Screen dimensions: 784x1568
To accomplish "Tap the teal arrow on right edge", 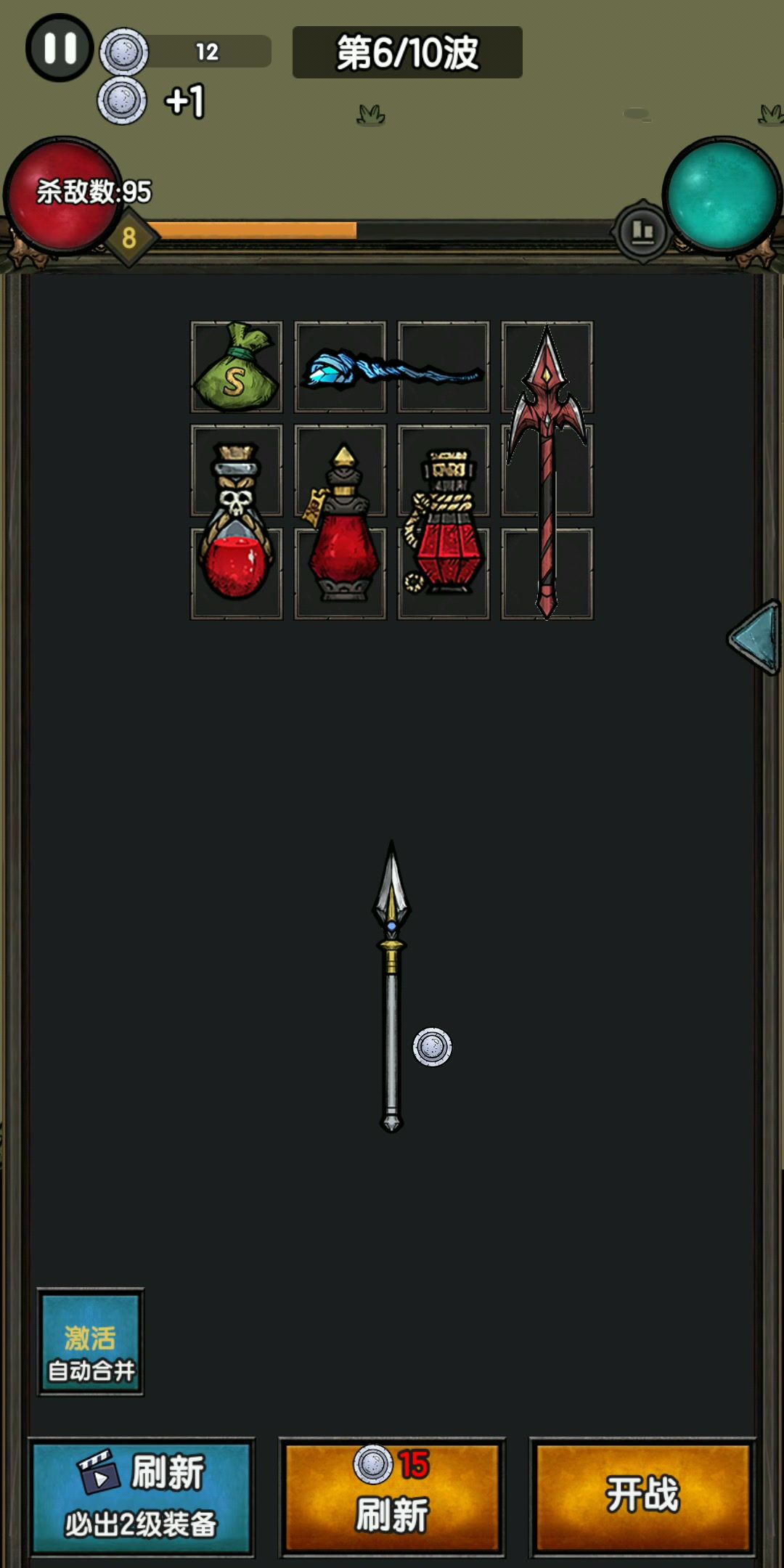I will pos(755,637).
